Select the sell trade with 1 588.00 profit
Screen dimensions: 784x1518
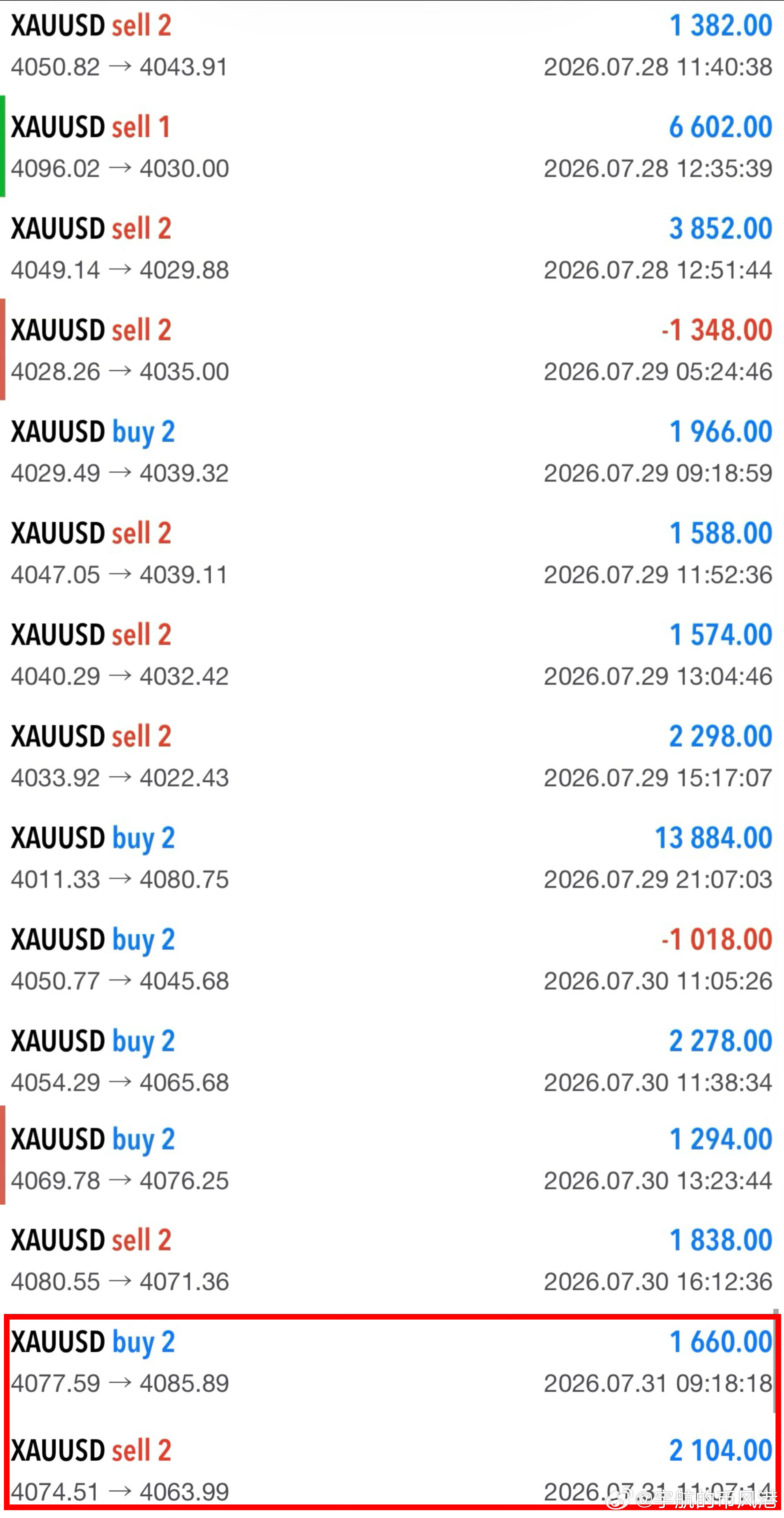tap(392, 553)
